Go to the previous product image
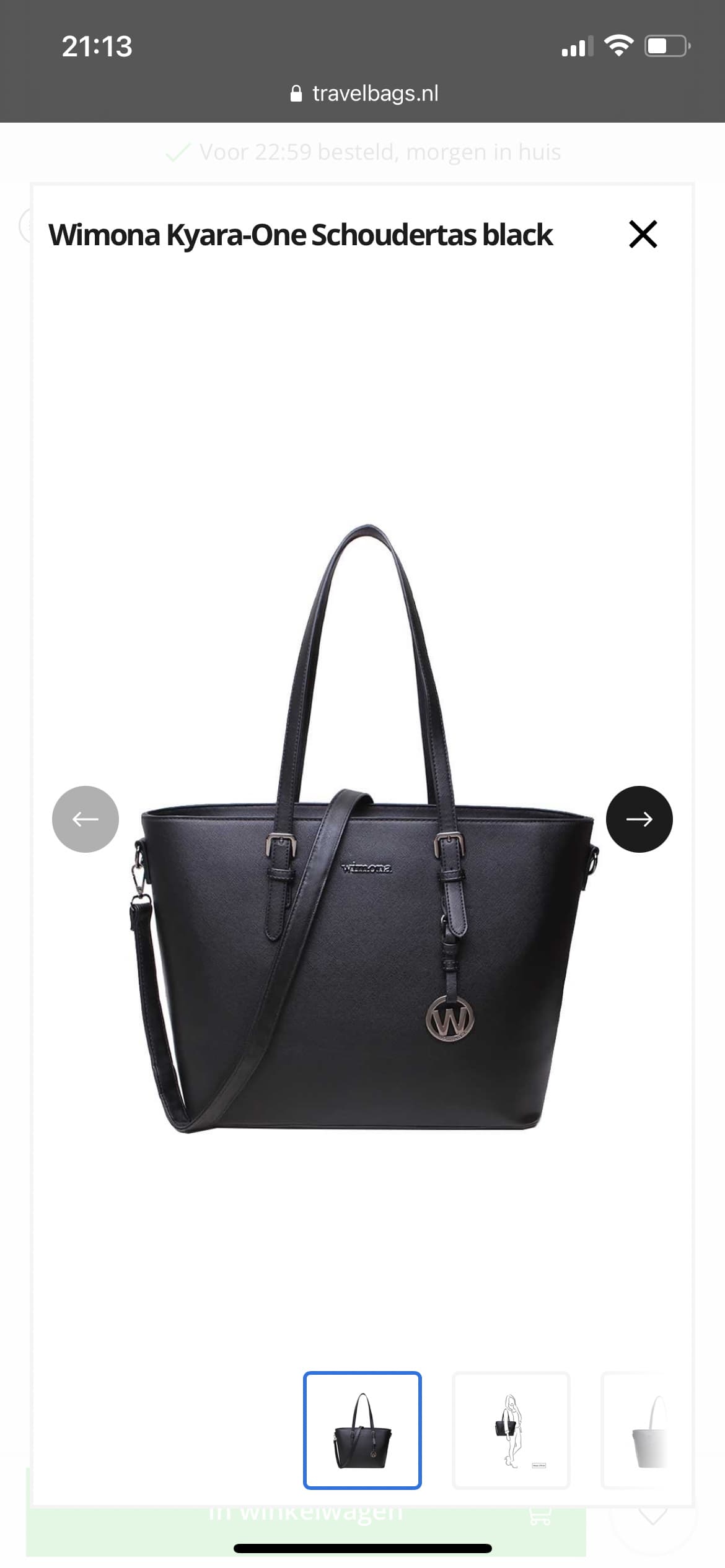The image size is (725, 1568). coord(86,819)
